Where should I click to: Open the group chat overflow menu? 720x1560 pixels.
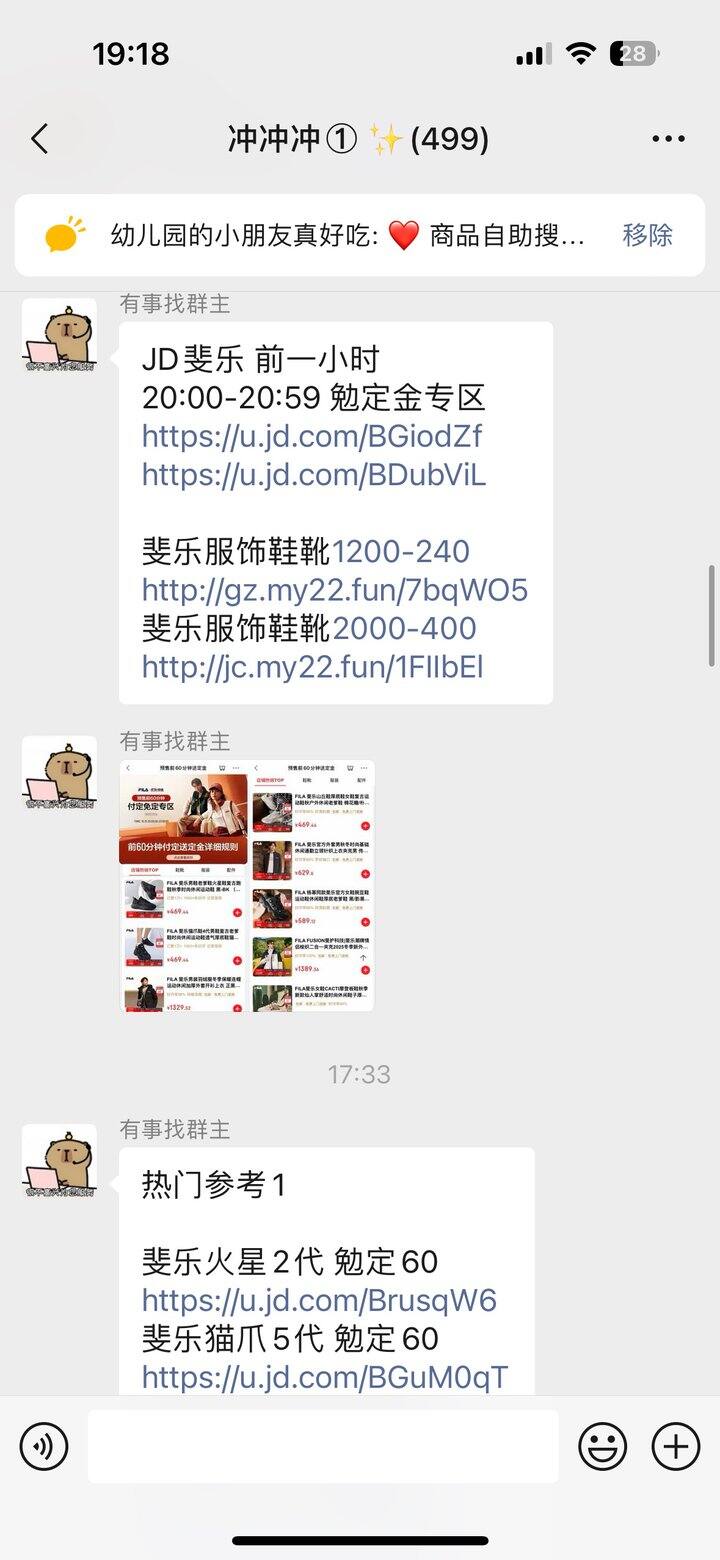(668, 139)
